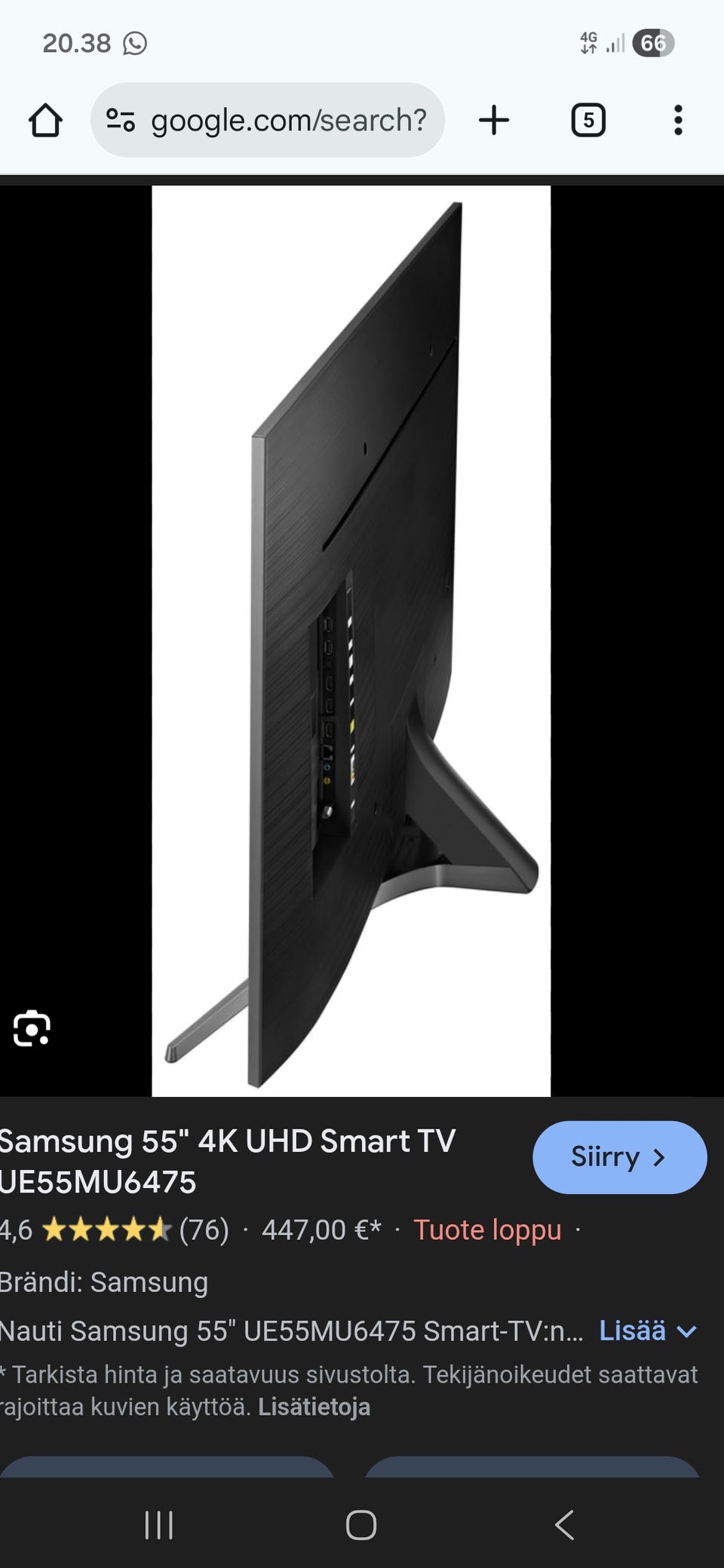Open the browser home page

pos(45,121)
